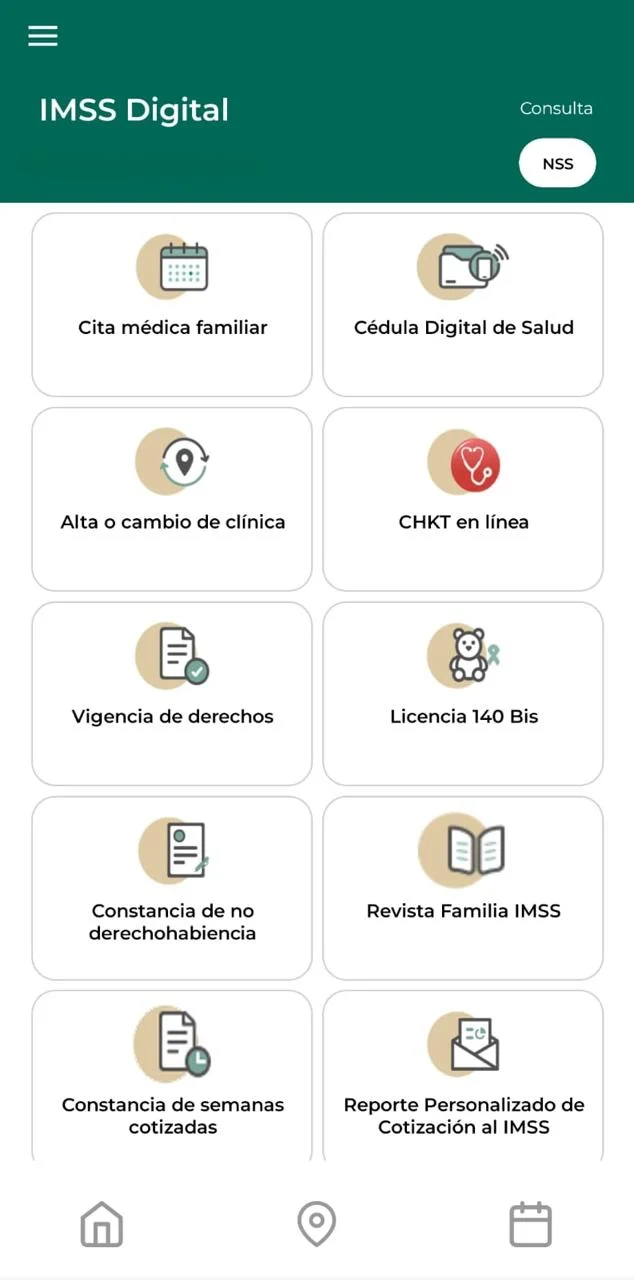Image resolution: width=634 pixels, height=1280 pixels.
Task: Go to the home tab
Action: tap(102, 1224)
